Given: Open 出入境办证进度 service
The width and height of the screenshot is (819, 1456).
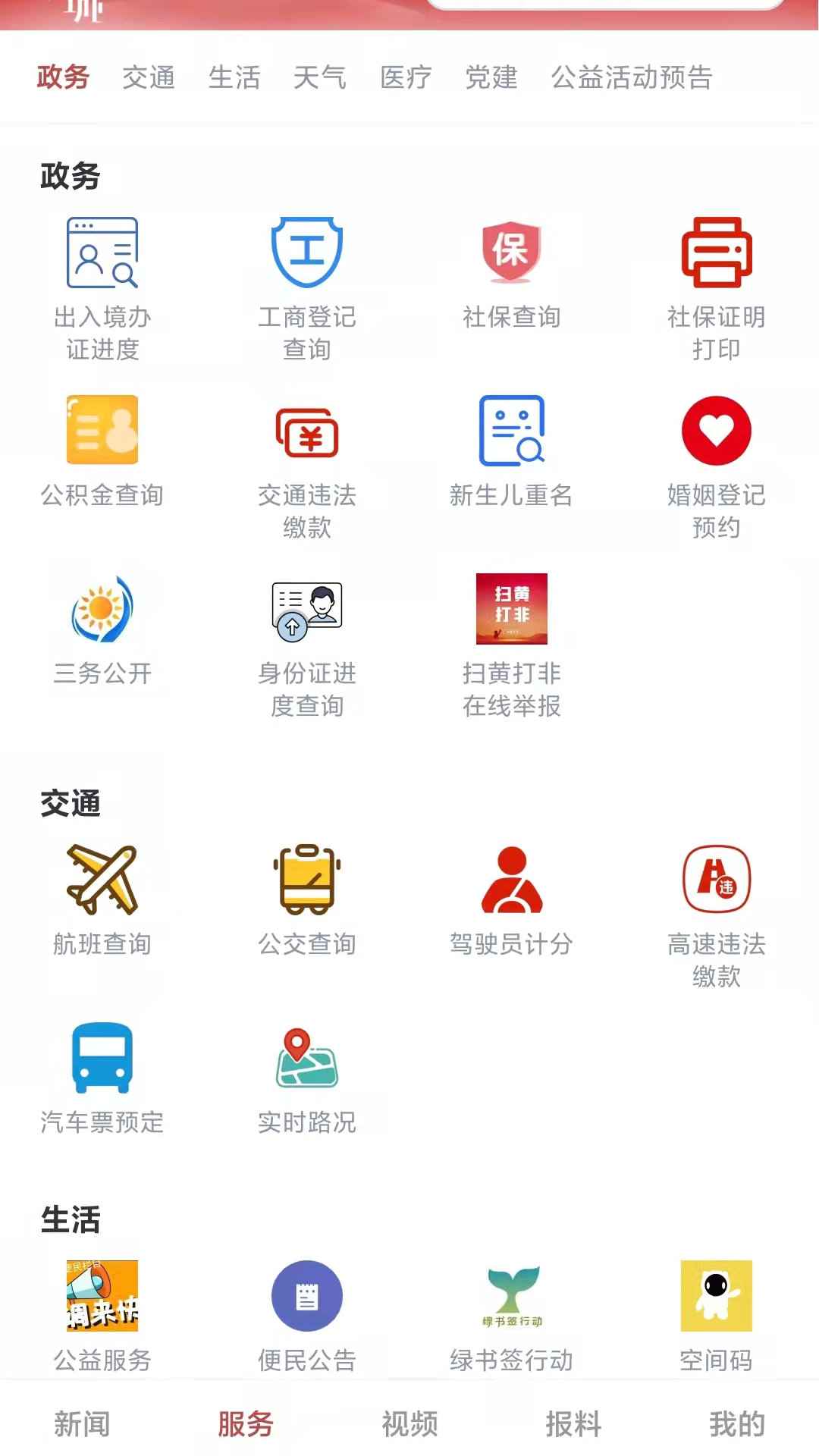Looking at the screenshot, I should [102, 254].
